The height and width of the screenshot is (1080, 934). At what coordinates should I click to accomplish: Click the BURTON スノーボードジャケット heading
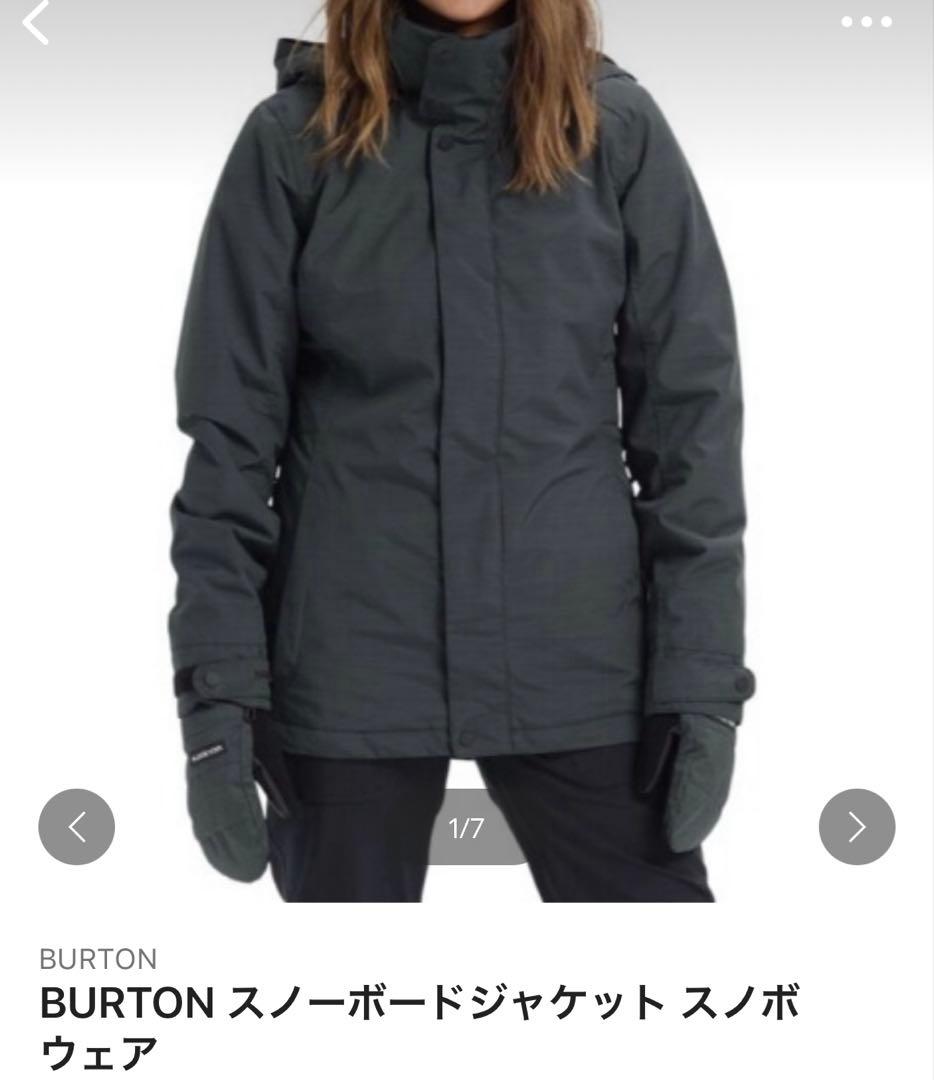coord(420,1020)
